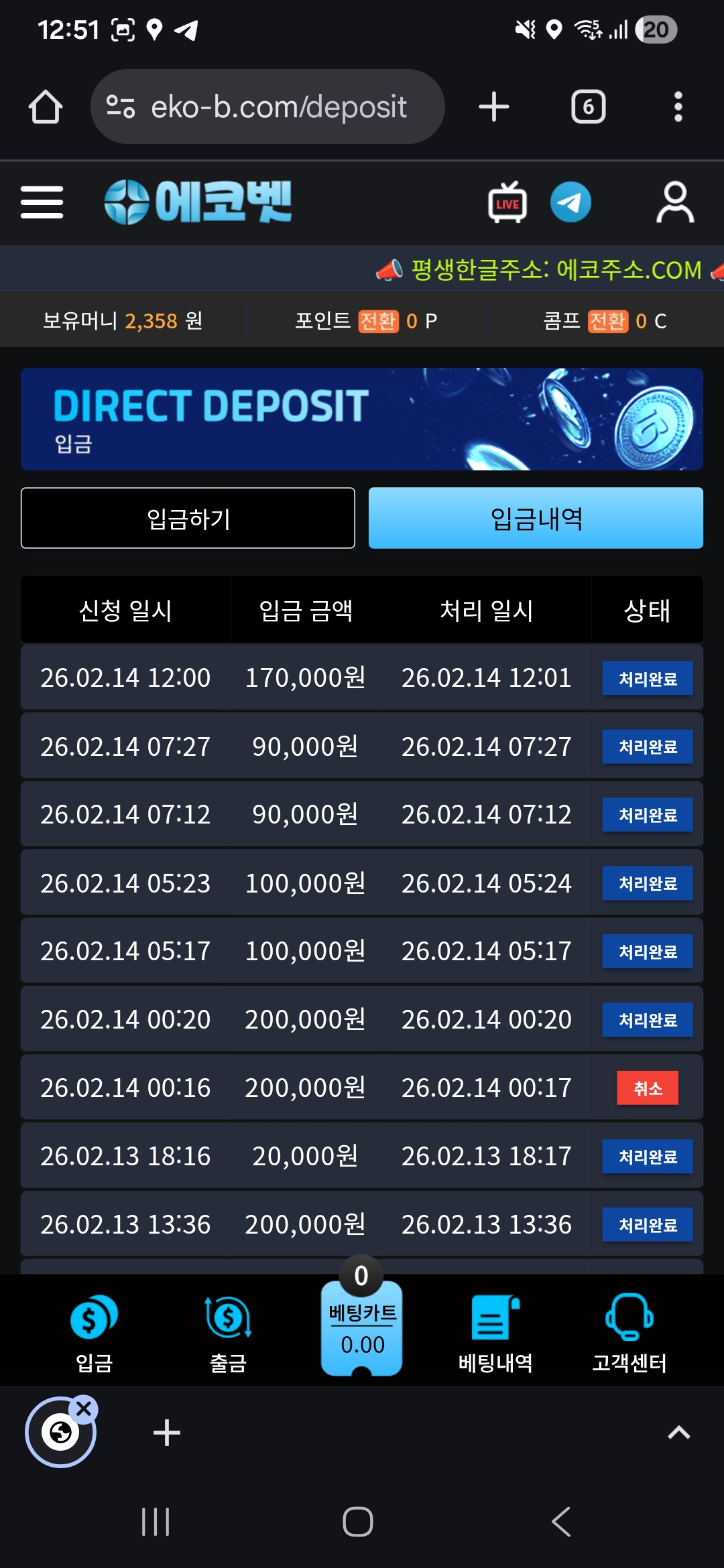Close the floating browser shortcut bubble
Screen dimensions: 724x1568
pos(84,1409)
